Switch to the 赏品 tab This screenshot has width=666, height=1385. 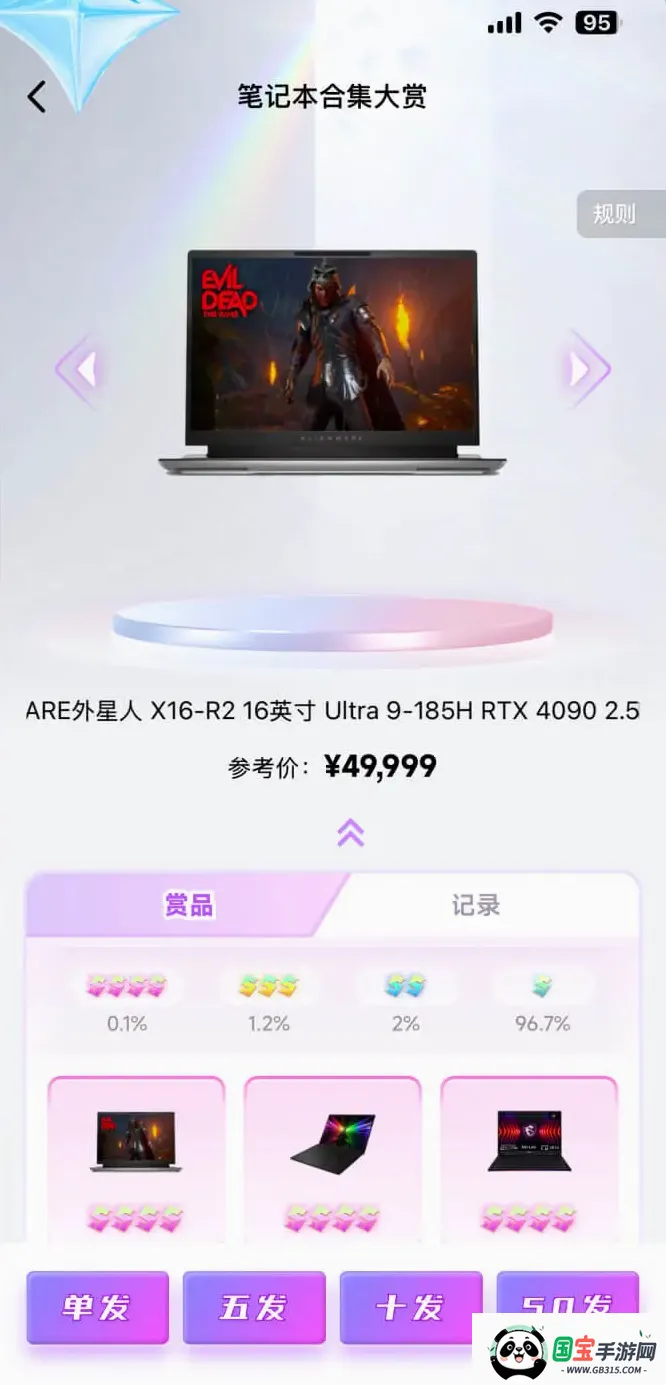pos(188,905)
